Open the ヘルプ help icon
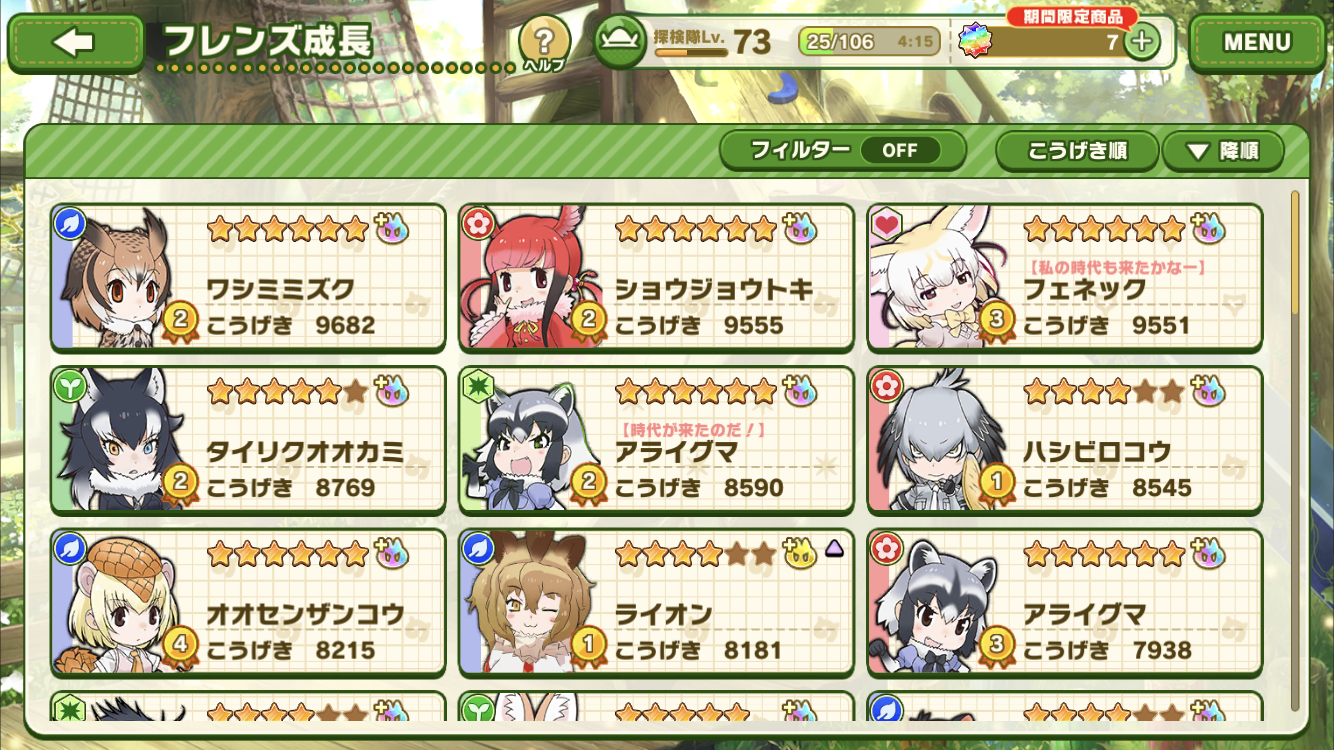Screen dimensions: 1334x750 click(x=544, y=44)
